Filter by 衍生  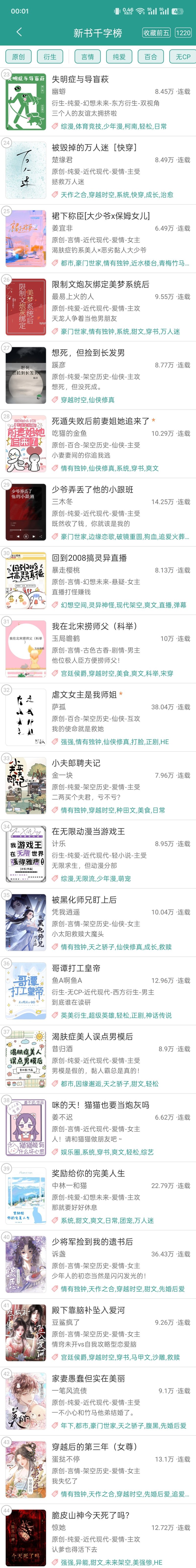pos(50,57)
